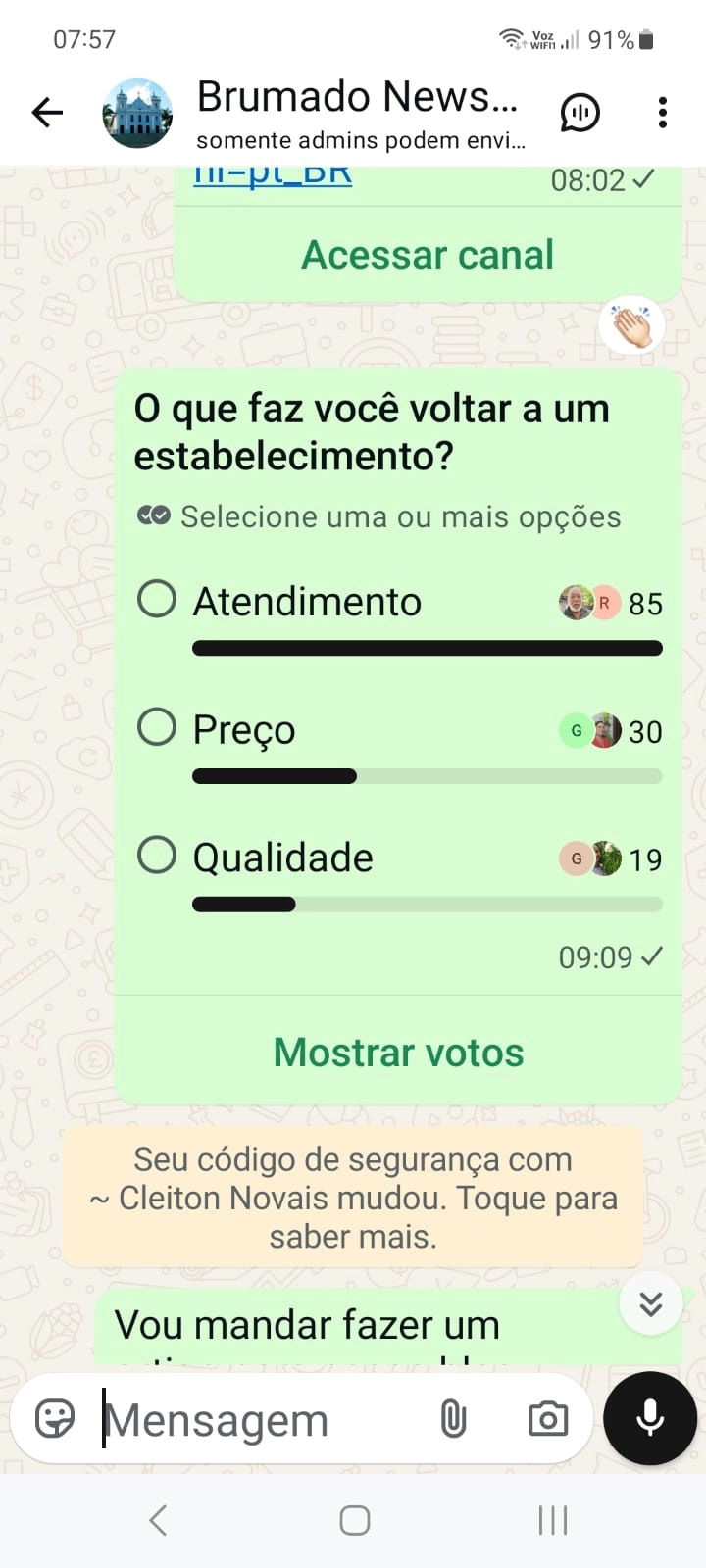Choose Qualidade in the poll
Image resolution: width=706 pixels, height=1568 pixels.
point(157,855)
